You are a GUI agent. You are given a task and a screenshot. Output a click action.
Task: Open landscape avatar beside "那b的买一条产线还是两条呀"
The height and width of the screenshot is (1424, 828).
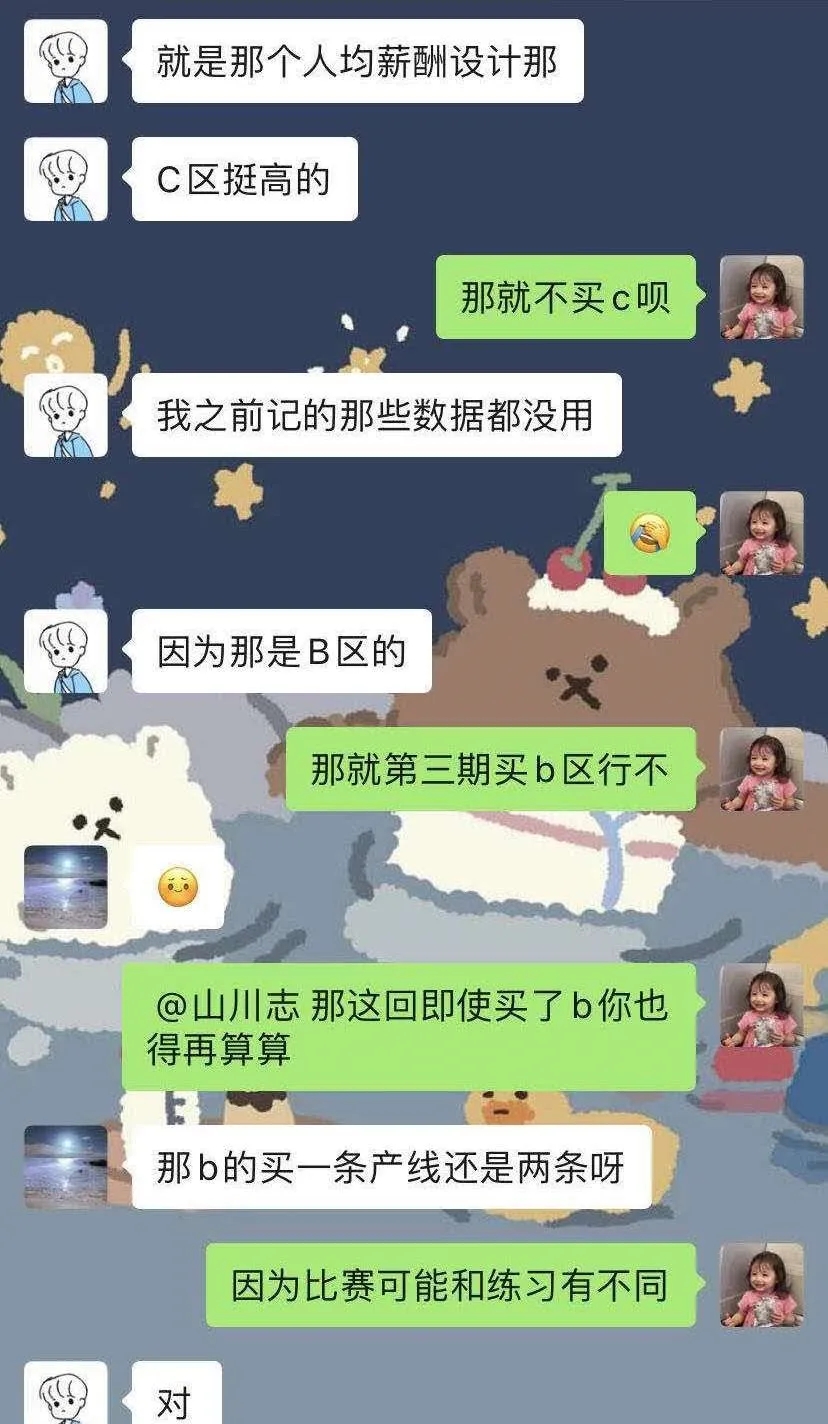(65, 1167)
